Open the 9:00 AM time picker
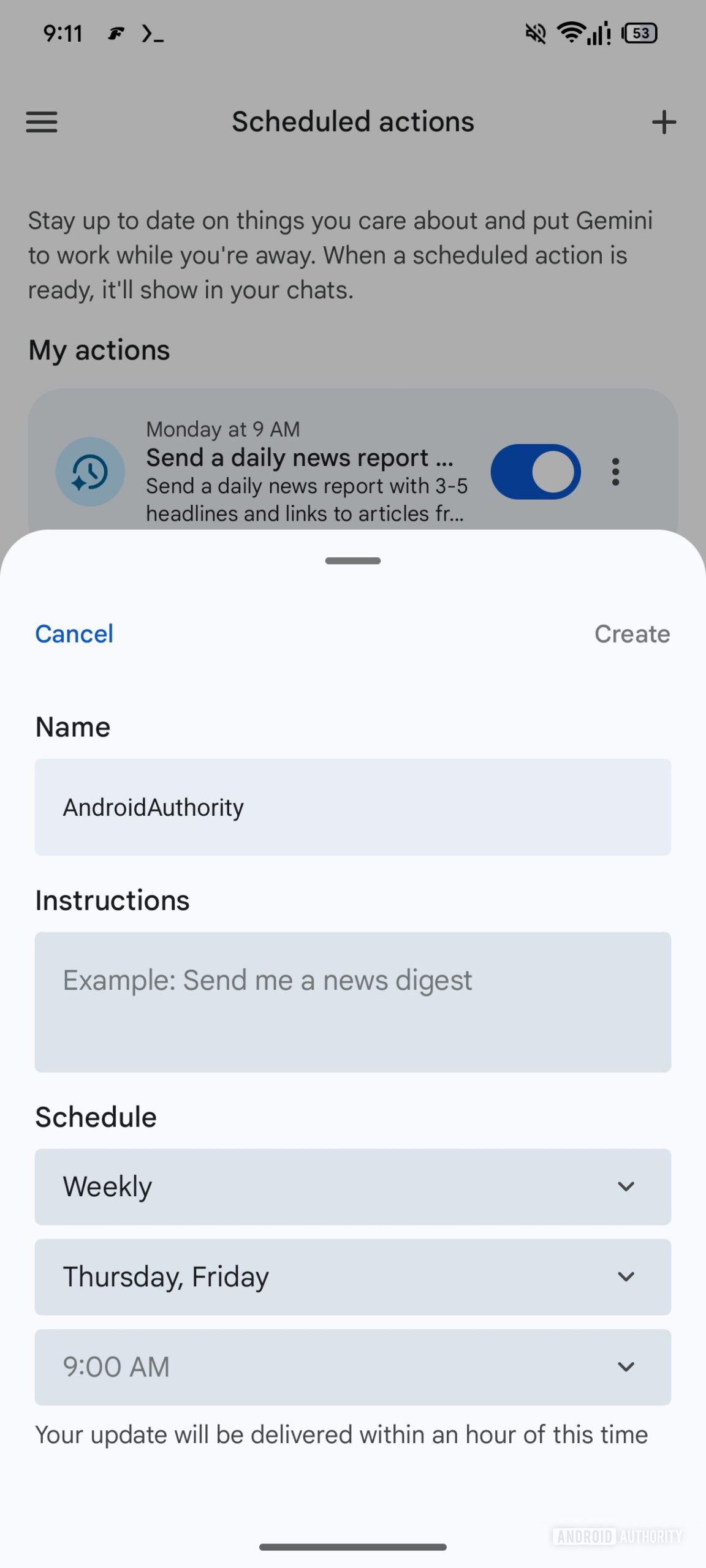The width and height of the screenshot is (706, 1568). tap(352, 1367)
